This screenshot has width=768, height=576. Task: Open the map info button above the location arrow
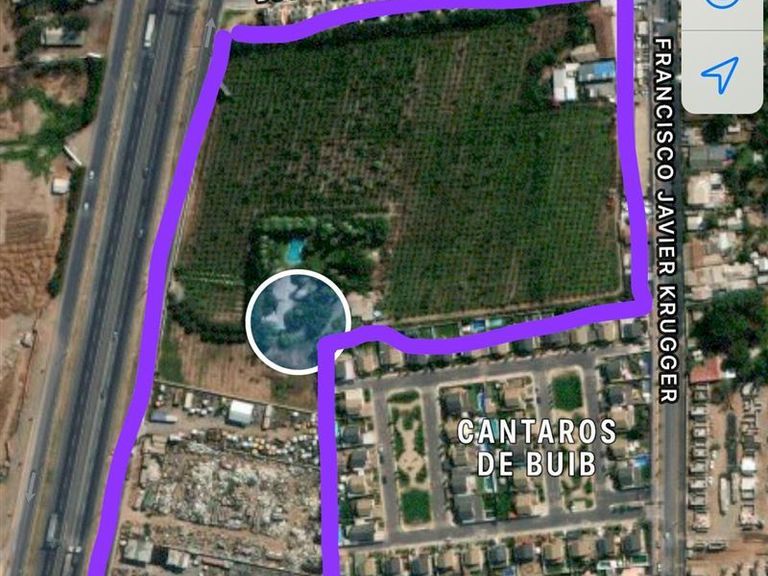coord(719,6)
